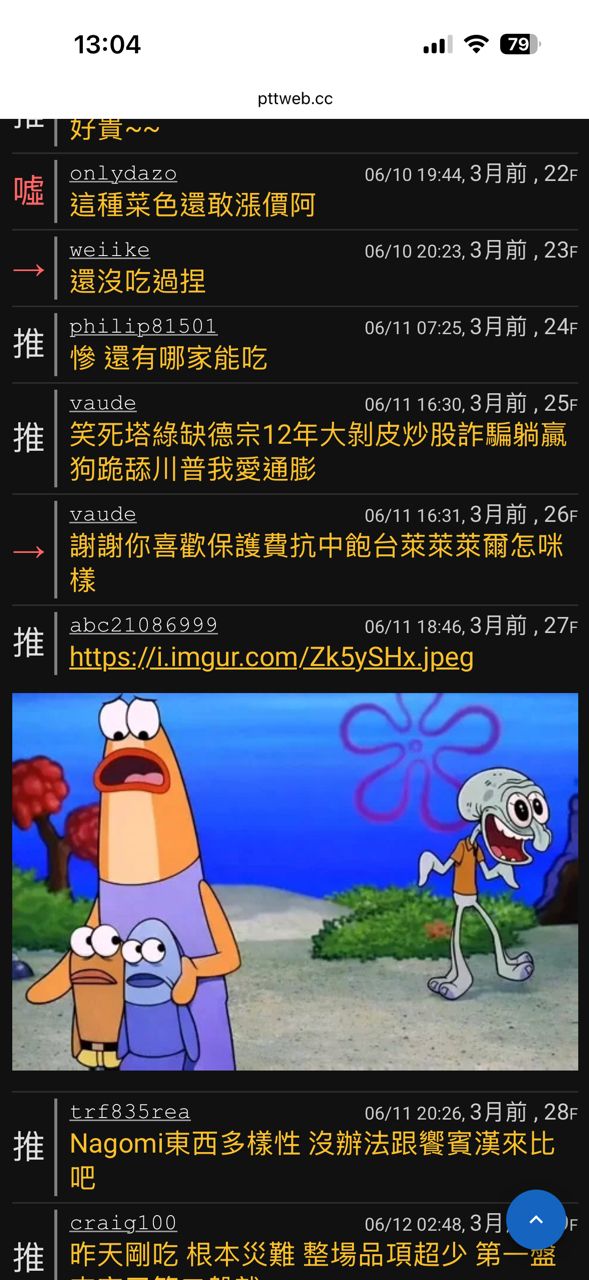Jump back to top with the blue arrow button
This screenshot has height=1280, width=589.
click(536, 1220)
